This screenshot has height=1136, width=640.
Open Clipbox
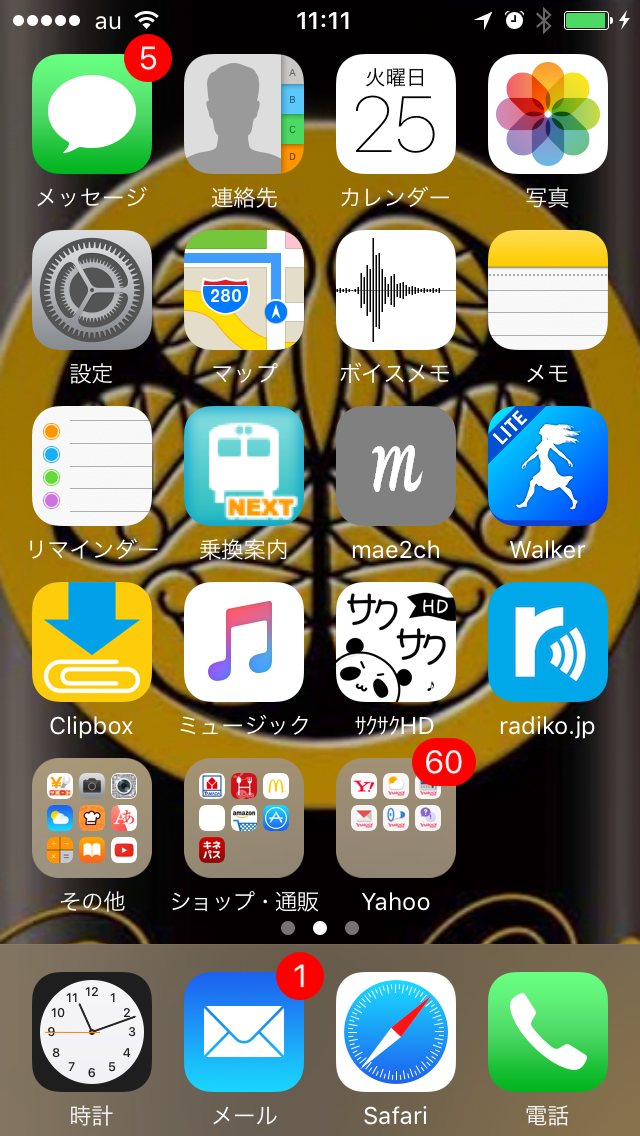point(92,642)
